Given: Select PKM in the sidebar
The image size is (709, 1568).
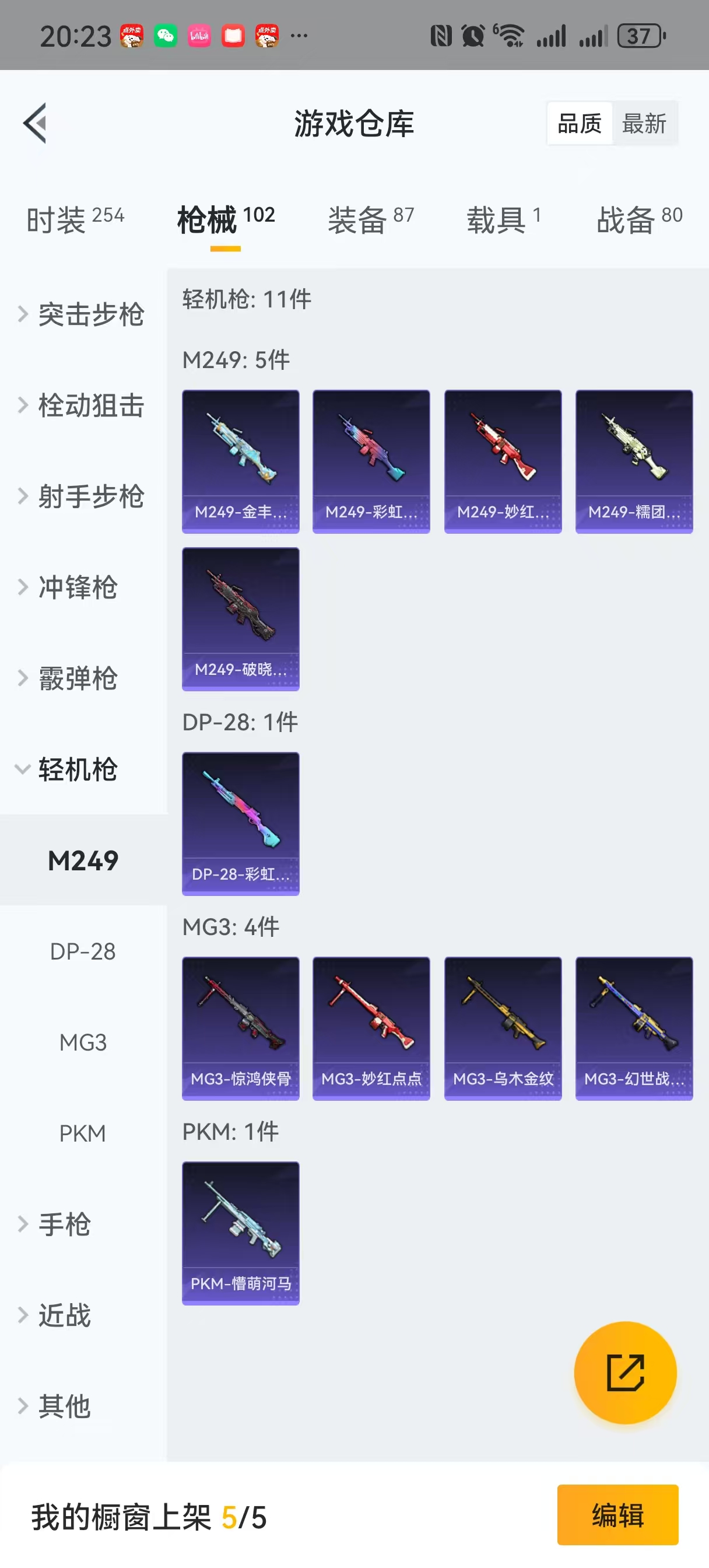Looking at the screenshot, I should pos(83,1133).
